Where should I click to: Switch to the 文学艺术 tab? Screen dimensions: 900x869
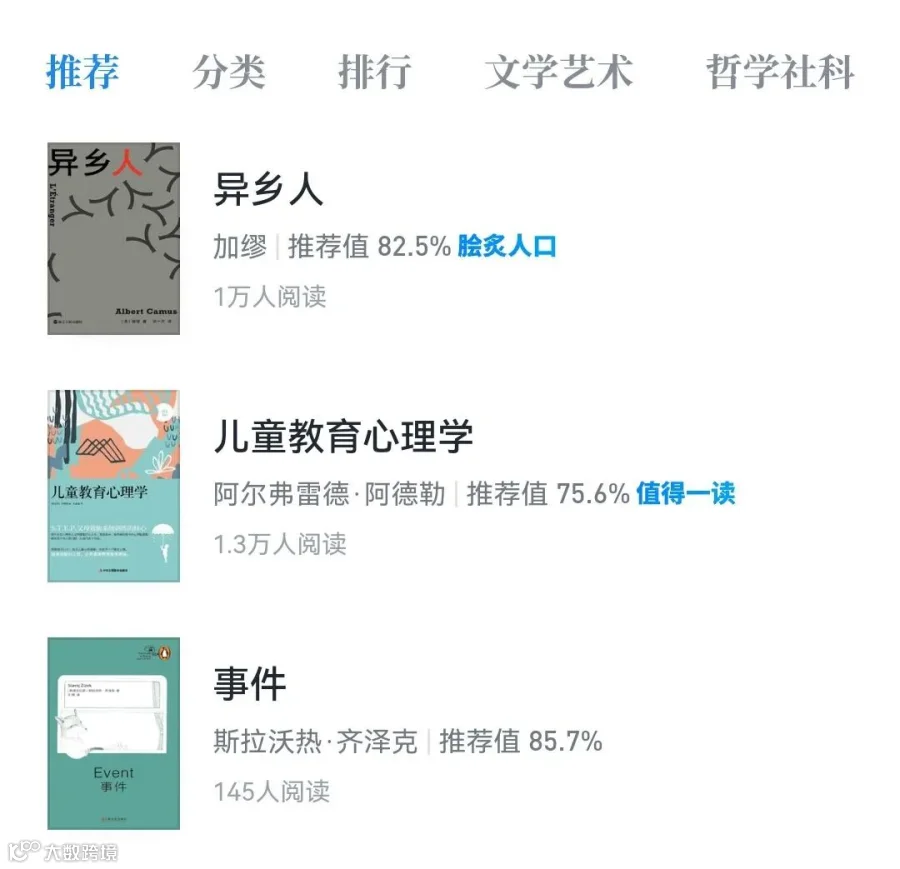[x=558, y=72]
